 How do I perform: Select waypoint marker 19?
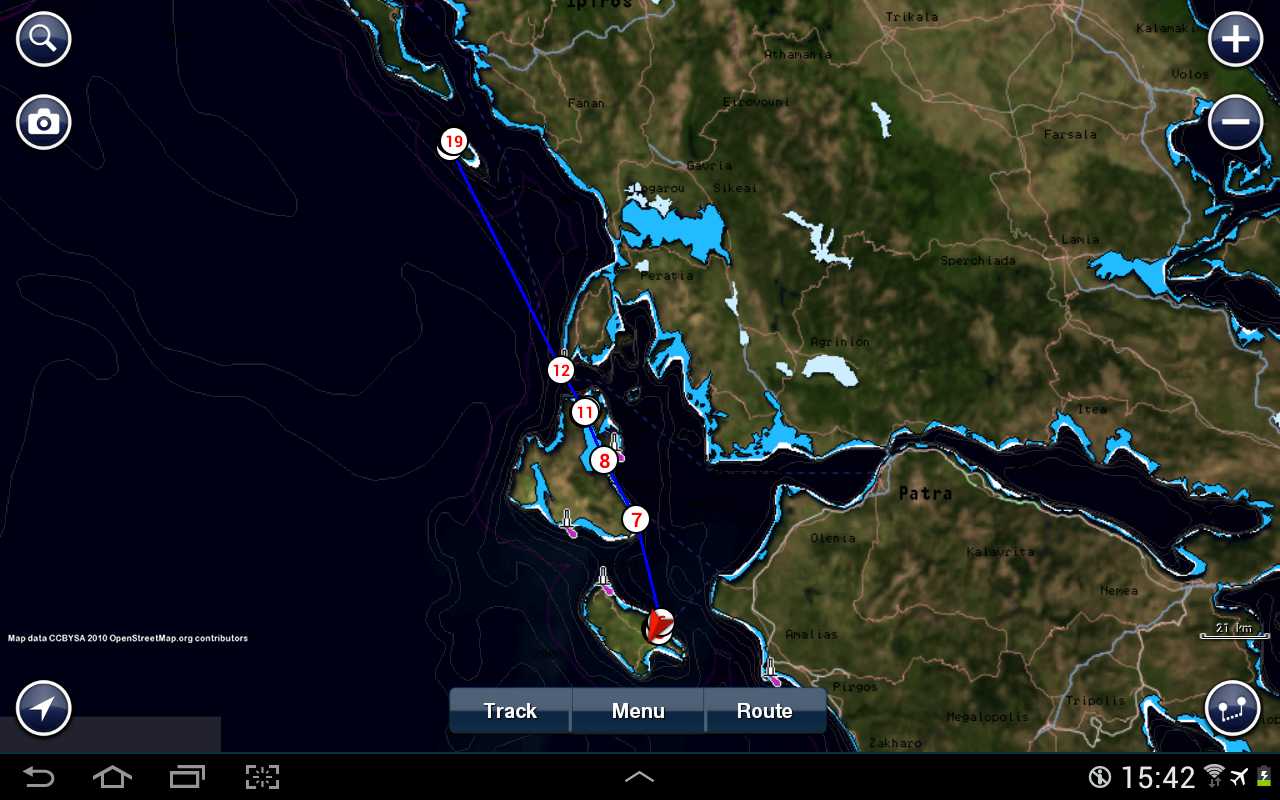click(x=454, y=142)
